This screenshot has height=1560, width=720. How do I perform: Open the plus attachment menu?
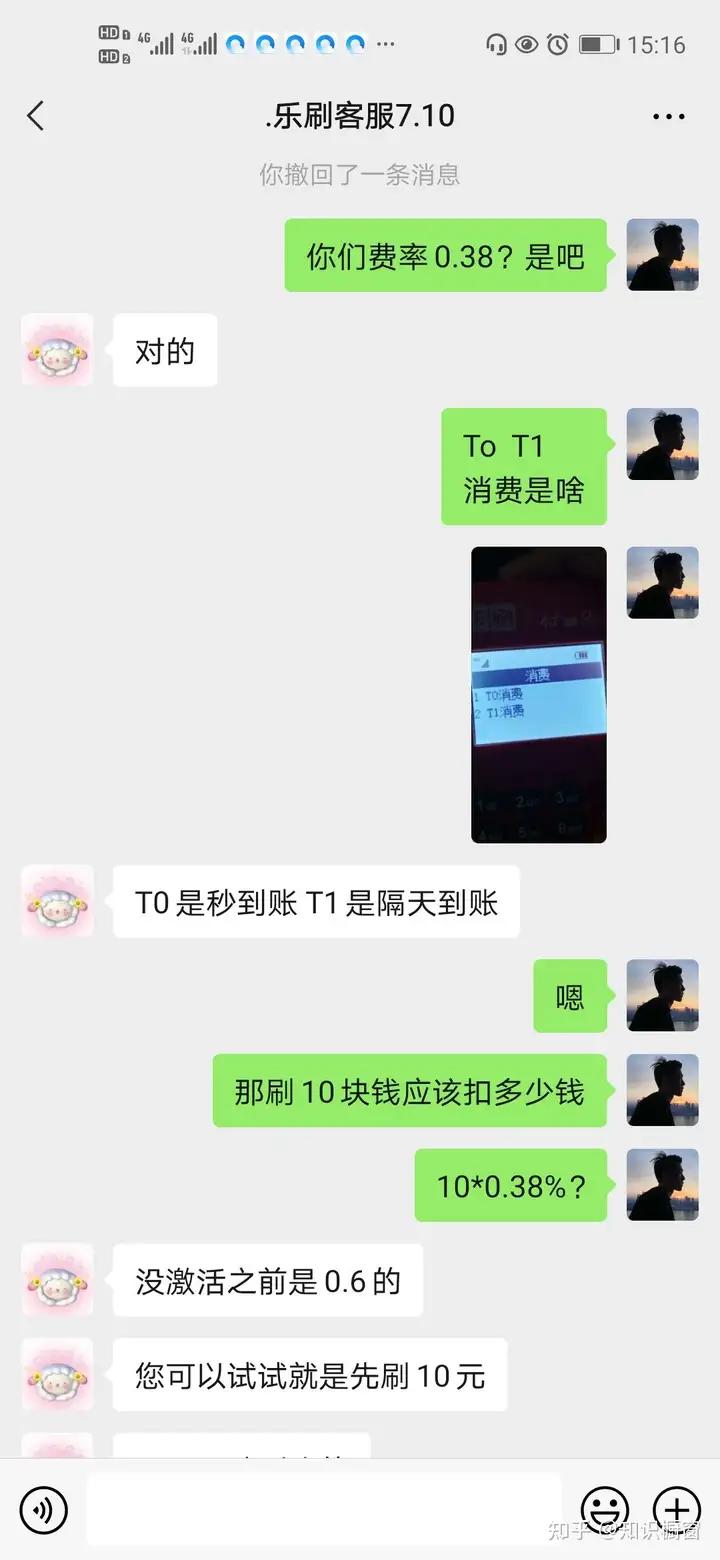click(677, 1509)
